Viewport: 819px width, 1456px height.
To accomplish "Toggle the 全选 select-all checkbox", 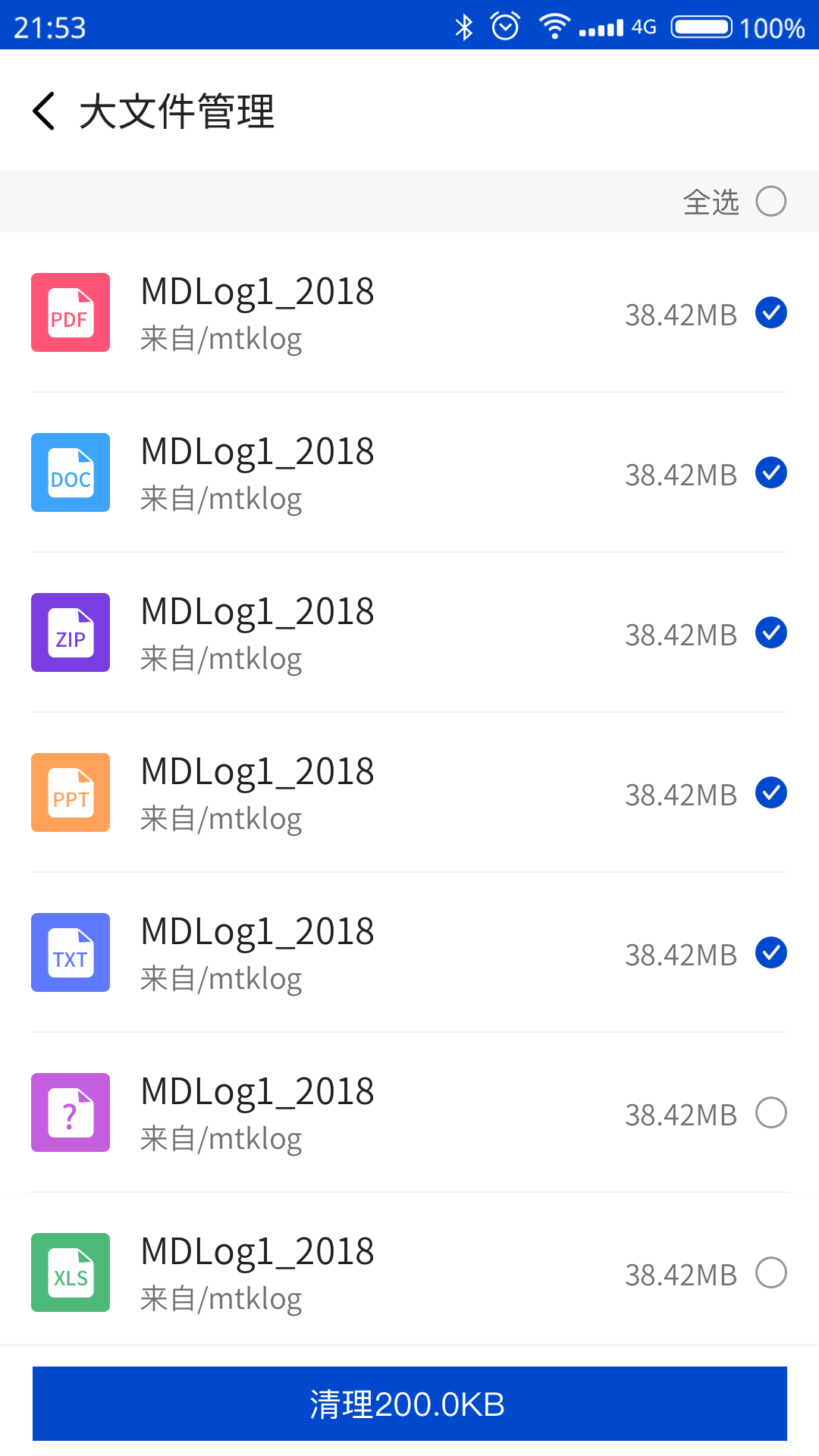I will 770,202.
